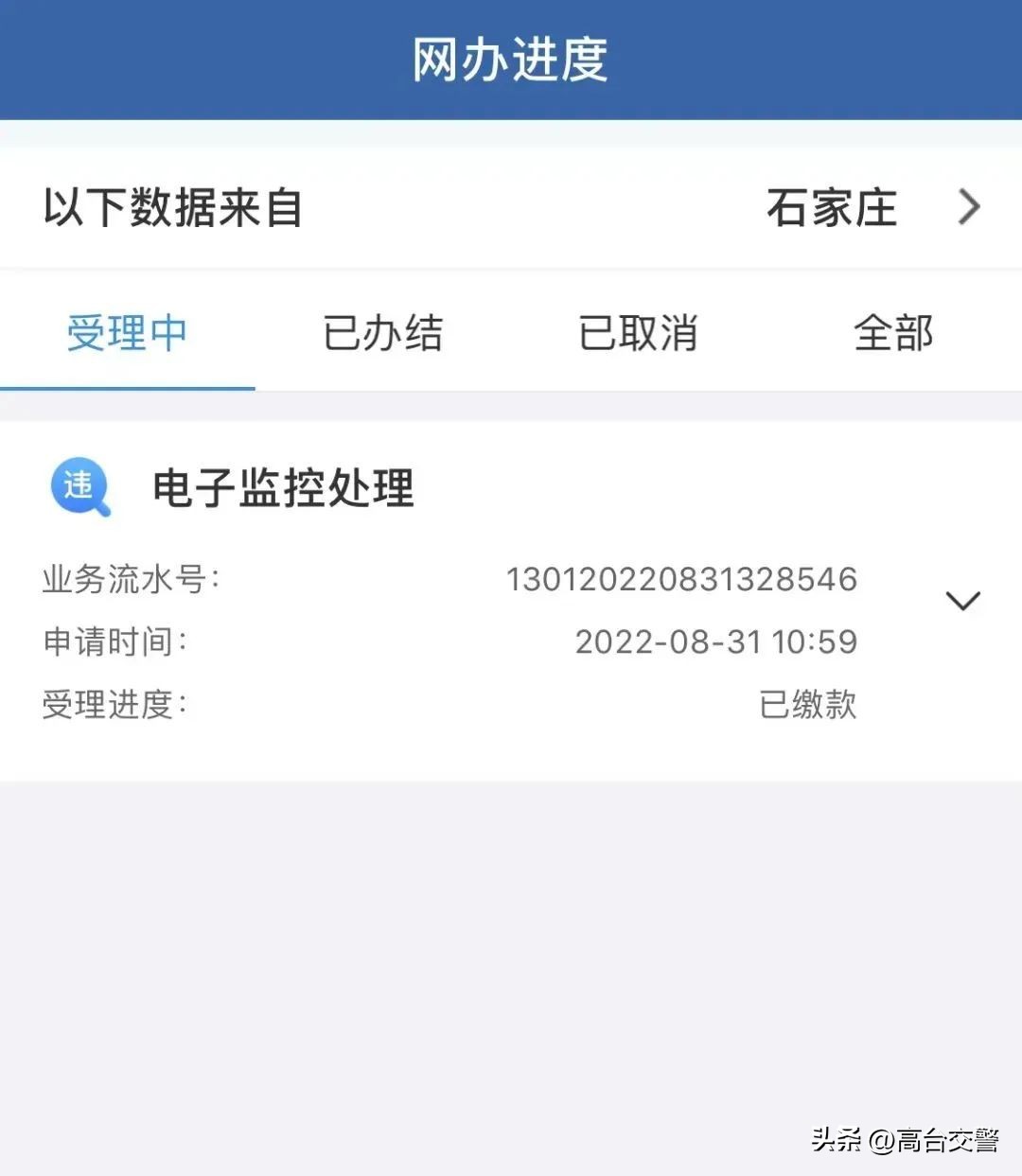Viewport: 1022px width, 1176px height.
Task: Open the 石家庄 city selector
Action: point(831,207)
